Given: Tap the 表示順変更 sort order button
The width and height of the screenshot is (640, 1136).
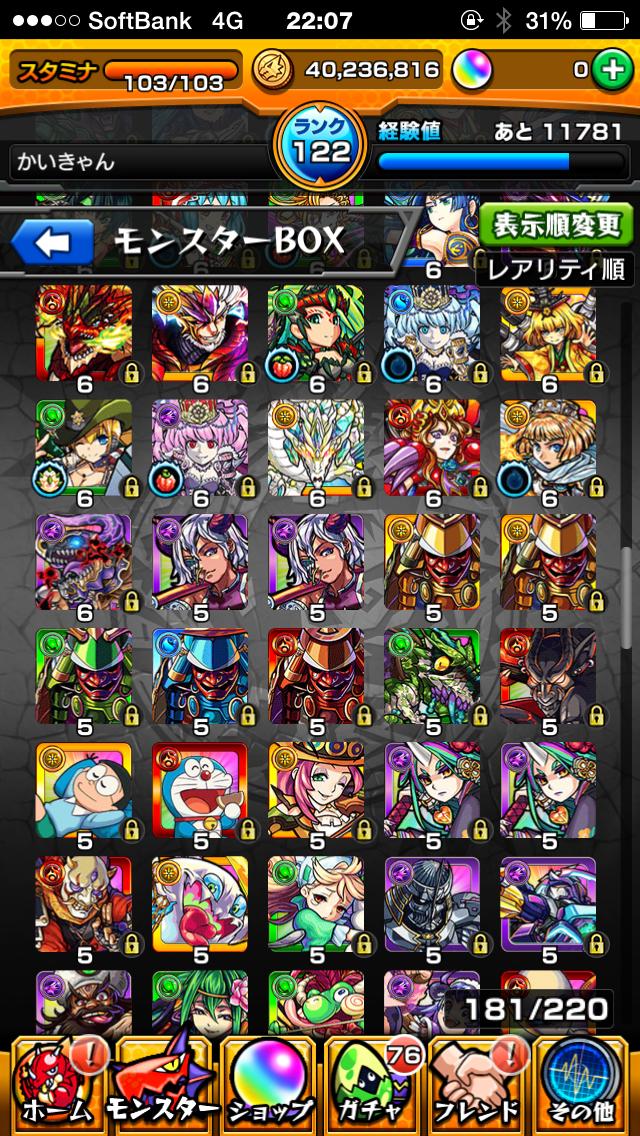Looking at the screenshot, I should pos(556,226).
